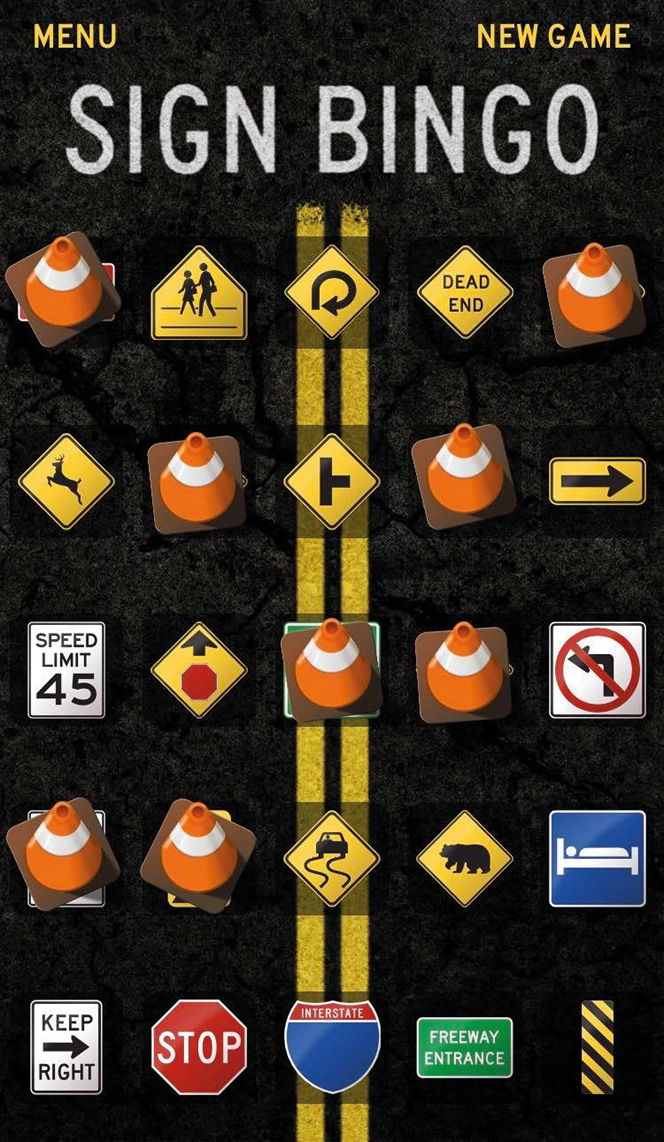Mark the deer crossing sign
Image resolution: width=664 pixels, height=1142 pixels.
pyautogui.click(x=66, y=481)
